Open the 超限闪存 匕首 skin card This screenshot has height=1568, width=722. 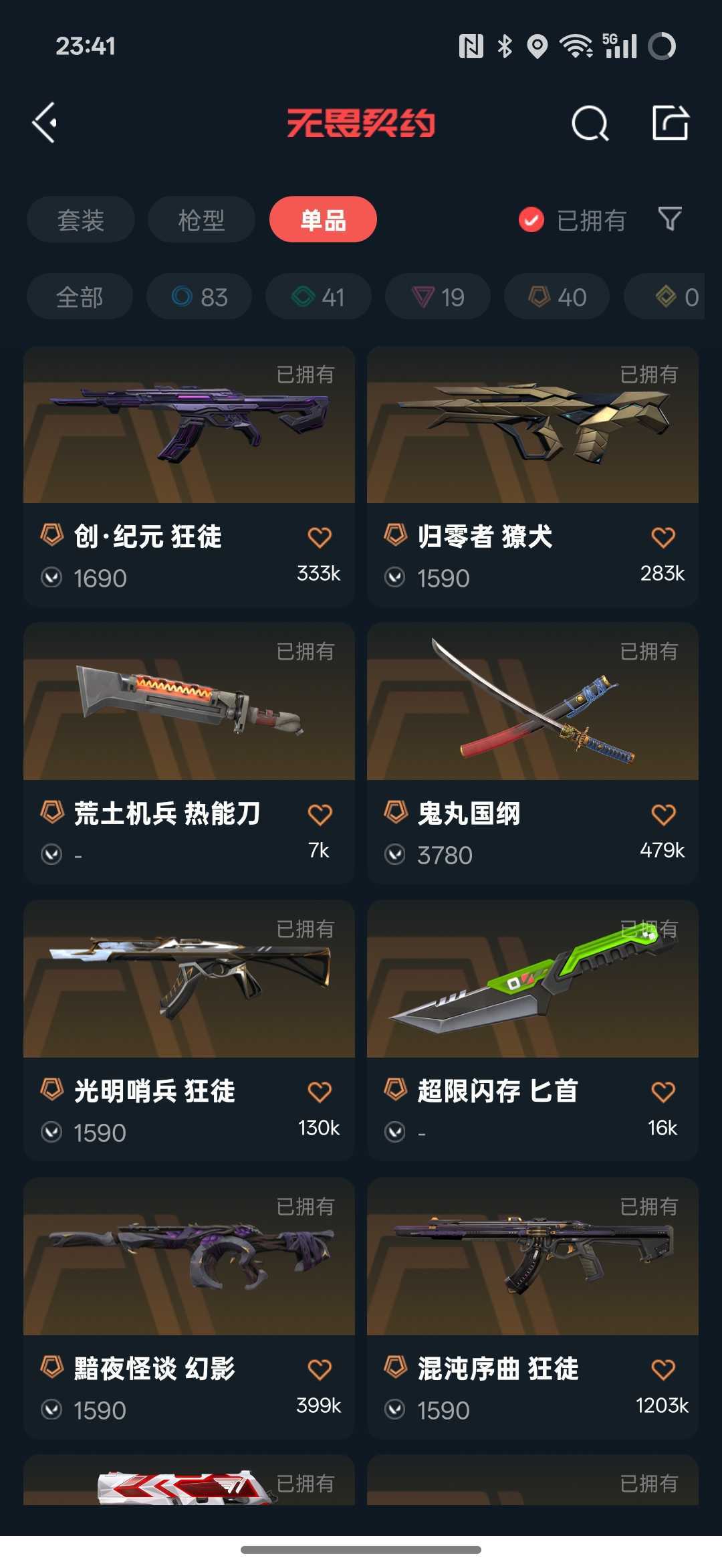[533, 1031]
